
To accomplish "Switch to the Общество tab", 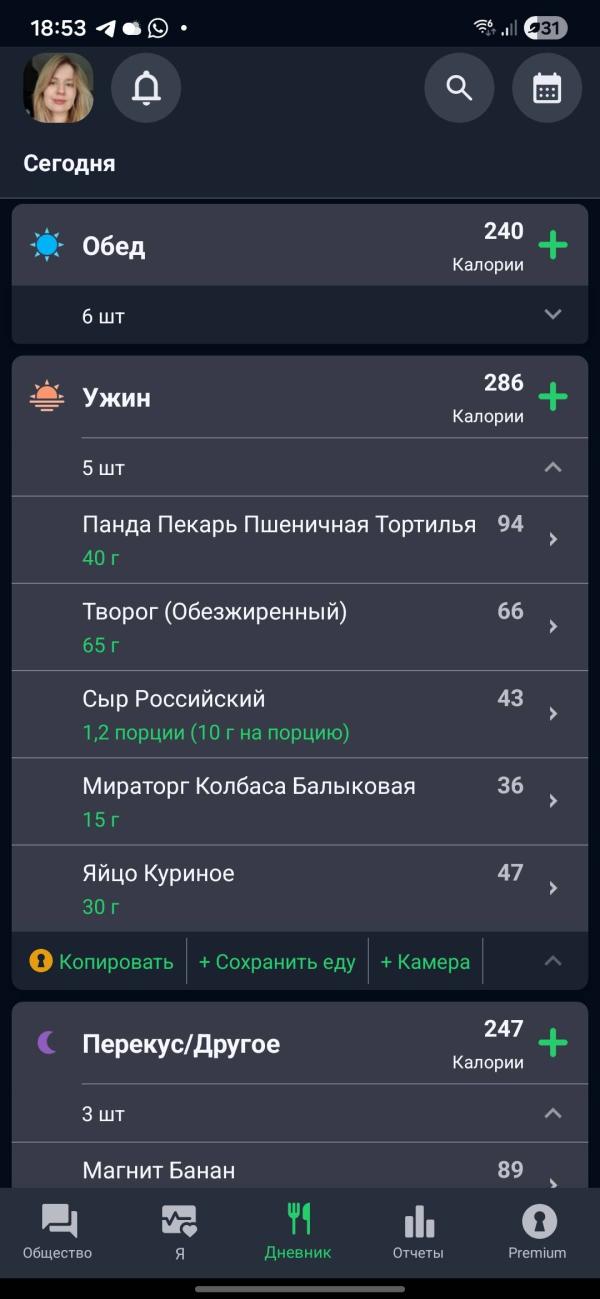I will coord(57,1232).
